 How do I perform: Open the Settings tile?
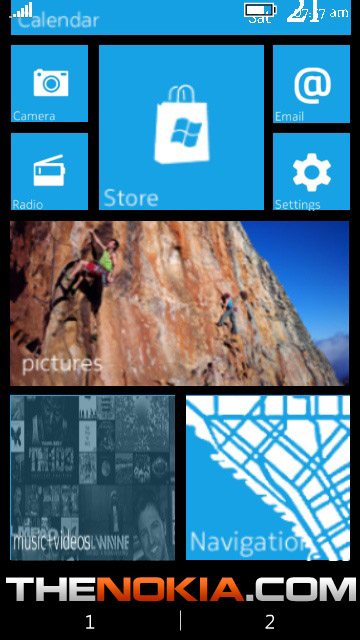click(x=311, y=171)
